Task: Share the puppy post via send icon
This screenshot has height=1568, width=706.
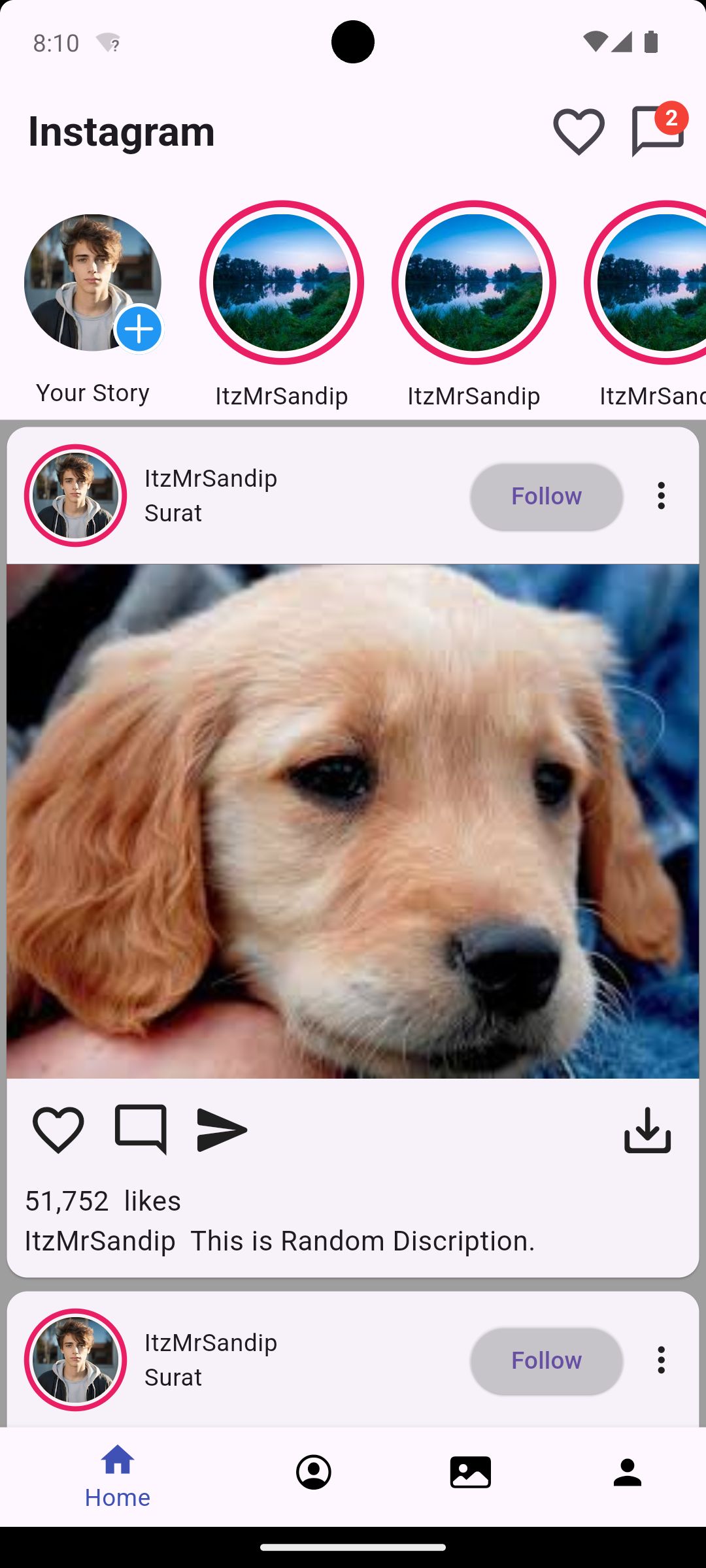Action: click(222, 1130)
